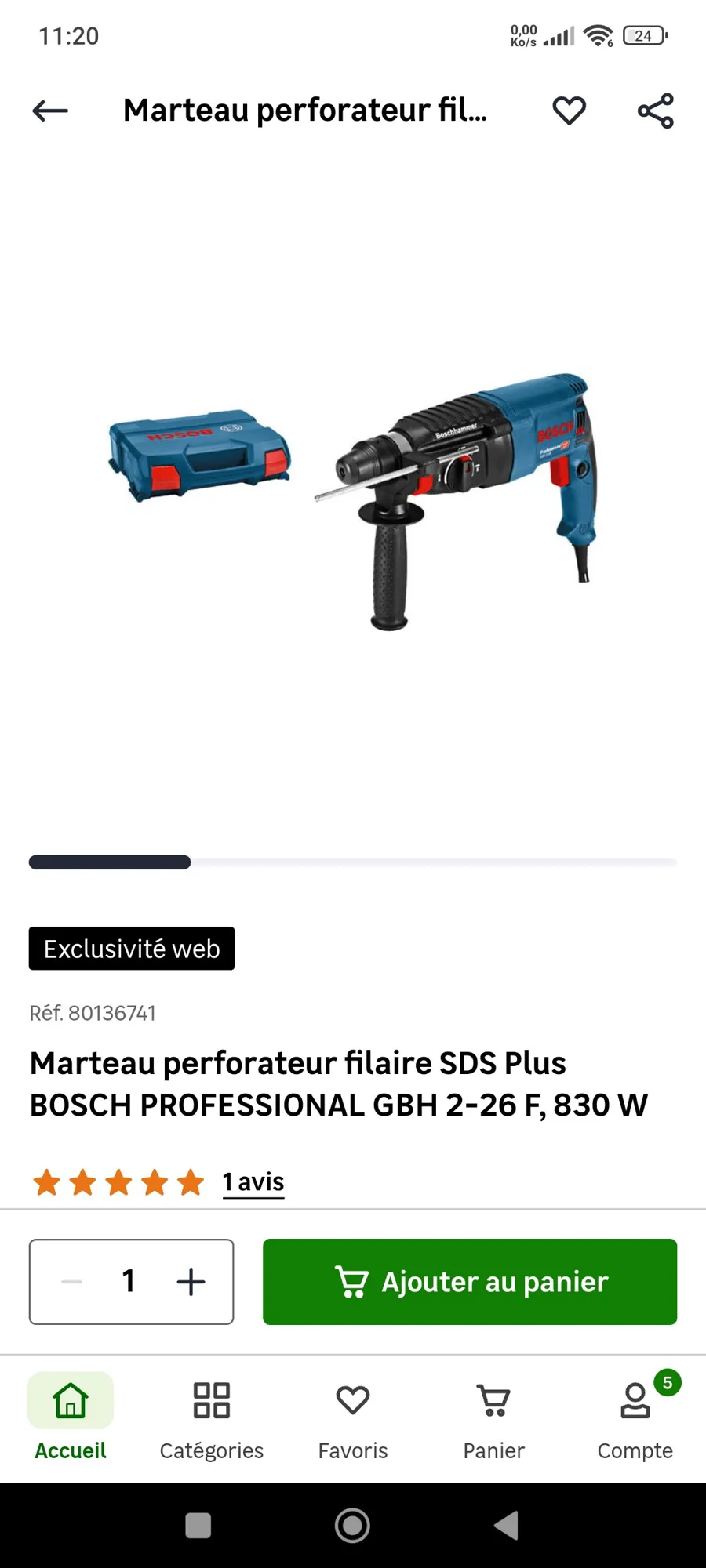This screenshot has width=706, height=1568.
Task: View the Panier tab
Action: (494, 1417)
